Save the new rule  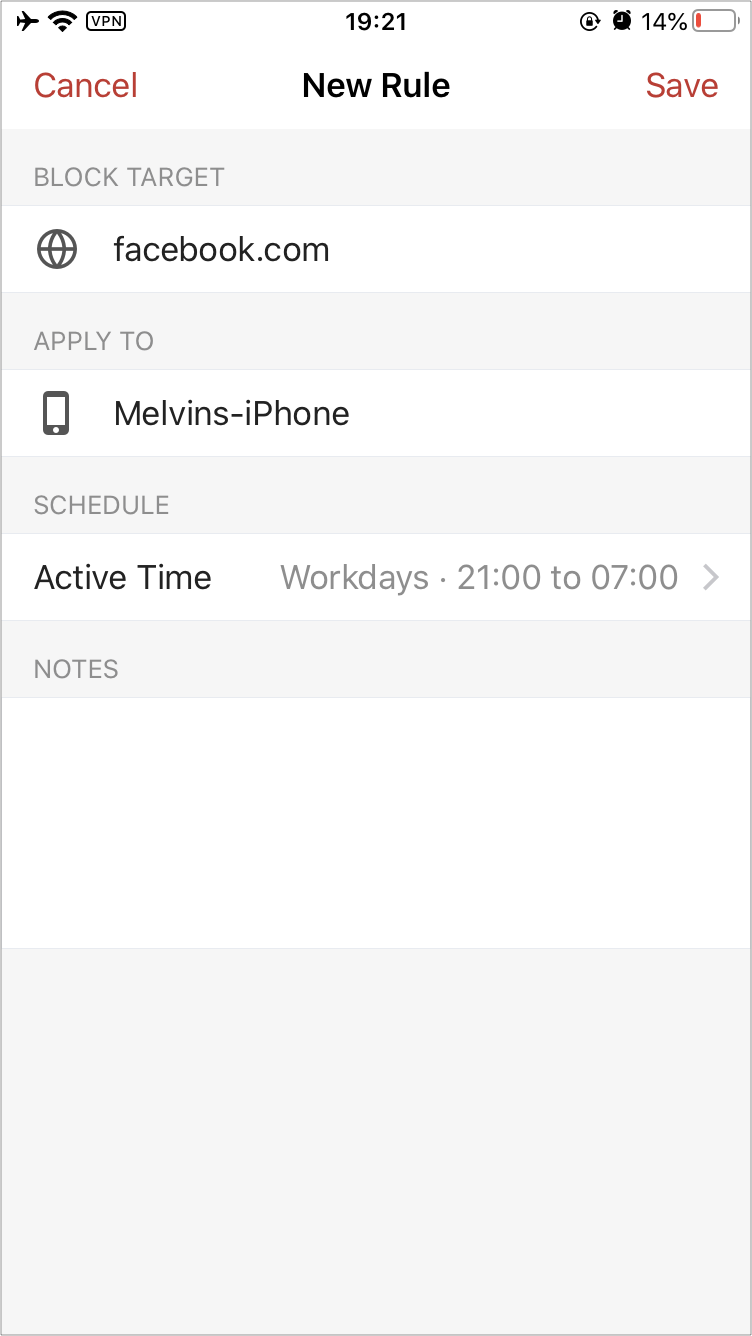(x=682, y=86)
